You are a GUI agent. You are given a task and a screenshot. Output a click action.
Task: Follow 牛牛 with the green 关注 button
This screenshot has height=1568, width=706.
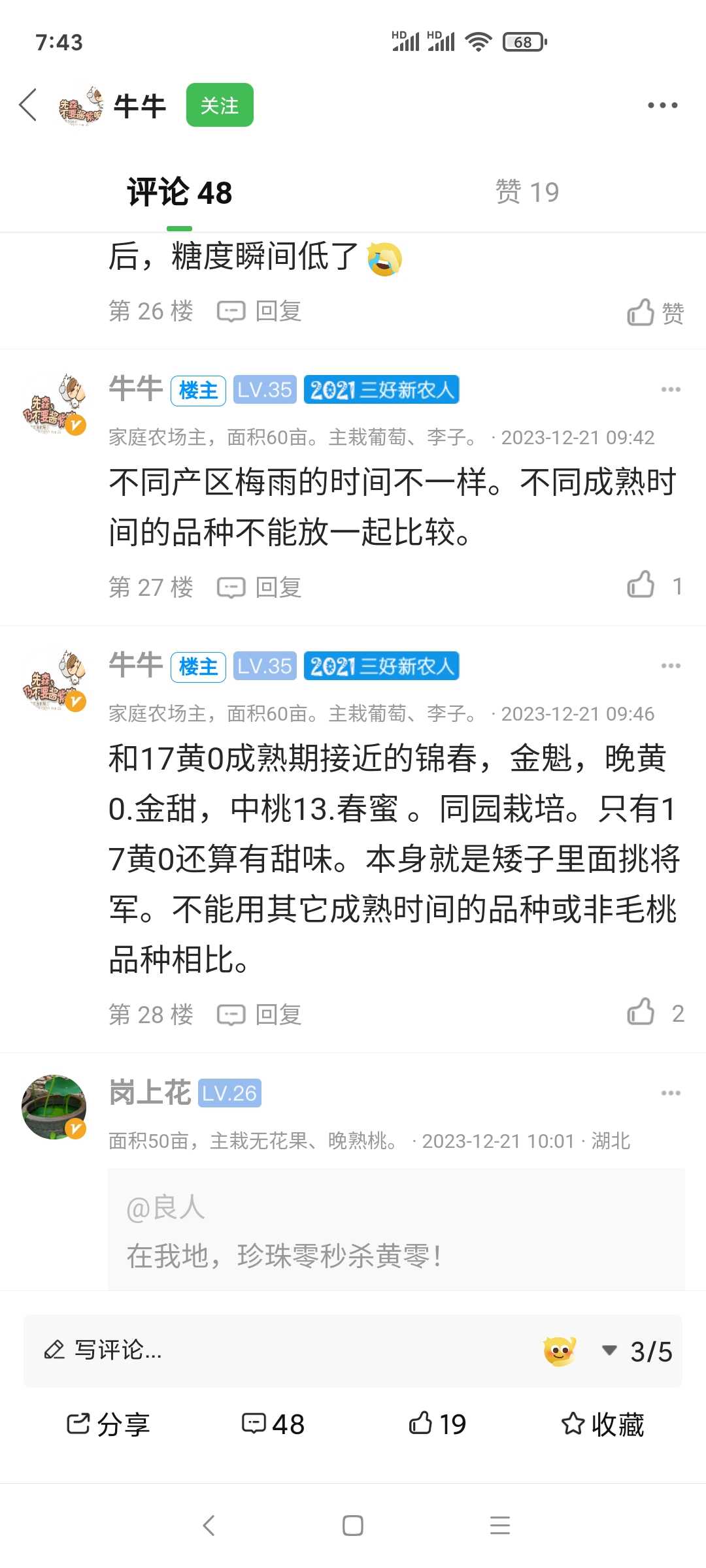(220, 105)
